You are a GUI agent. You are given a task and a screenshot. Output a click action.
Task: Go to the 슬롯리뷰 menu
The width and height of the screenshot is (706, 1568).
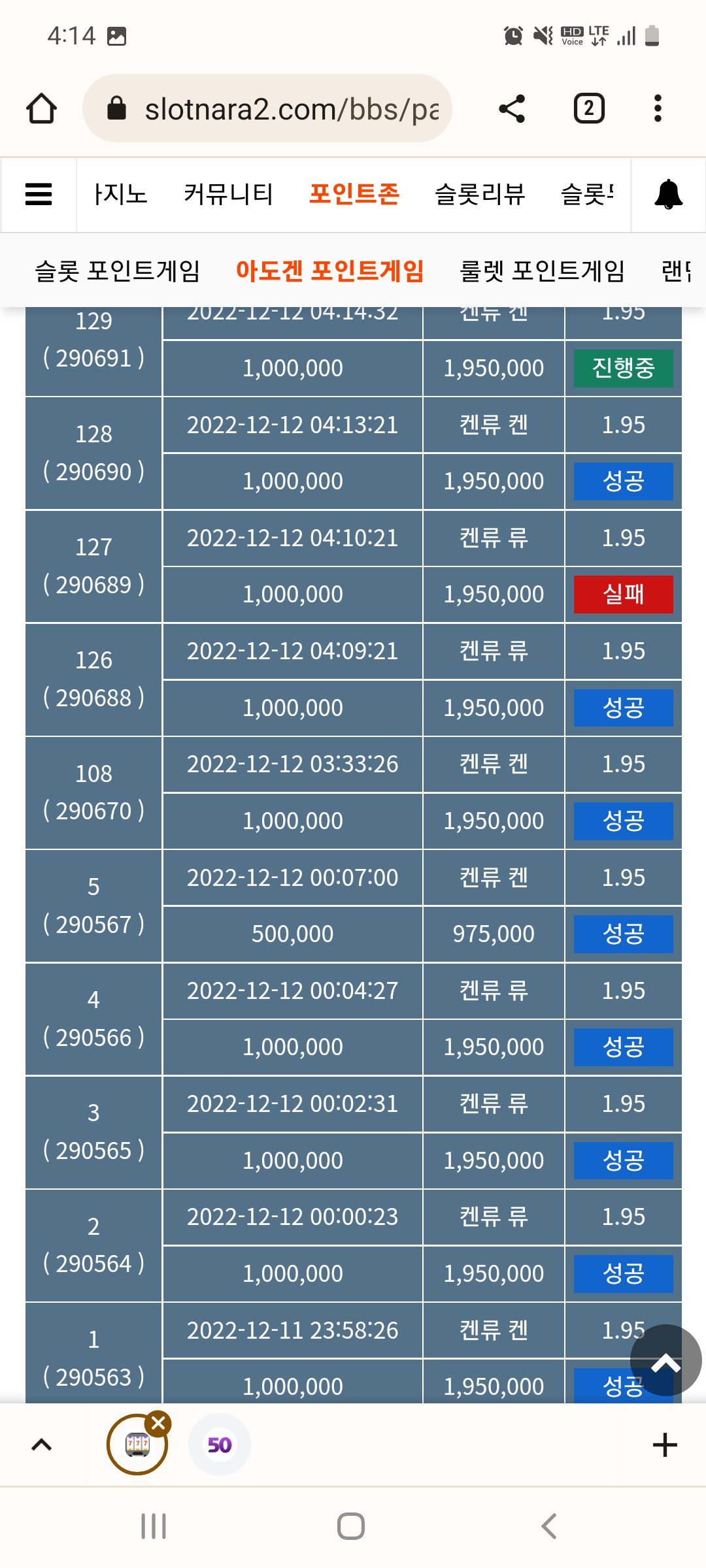480,194
